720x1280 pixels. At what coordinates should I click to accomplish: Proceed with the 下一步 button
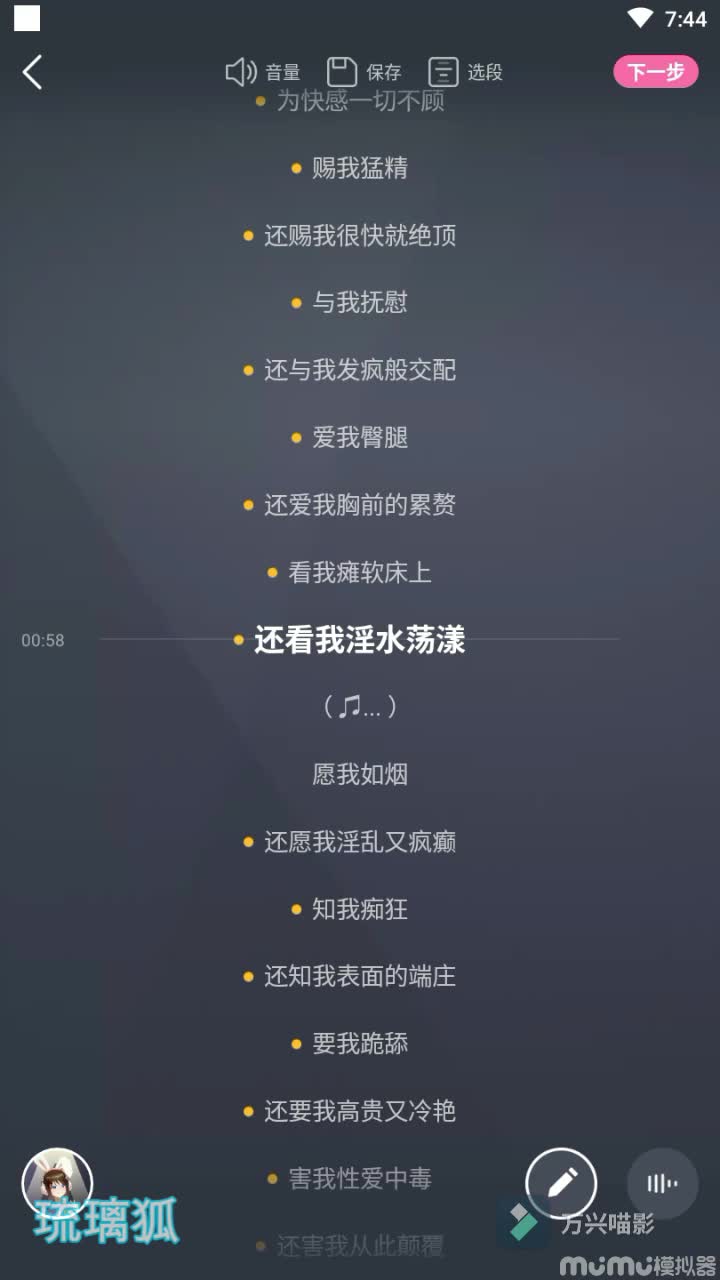[x=655, y=72]
